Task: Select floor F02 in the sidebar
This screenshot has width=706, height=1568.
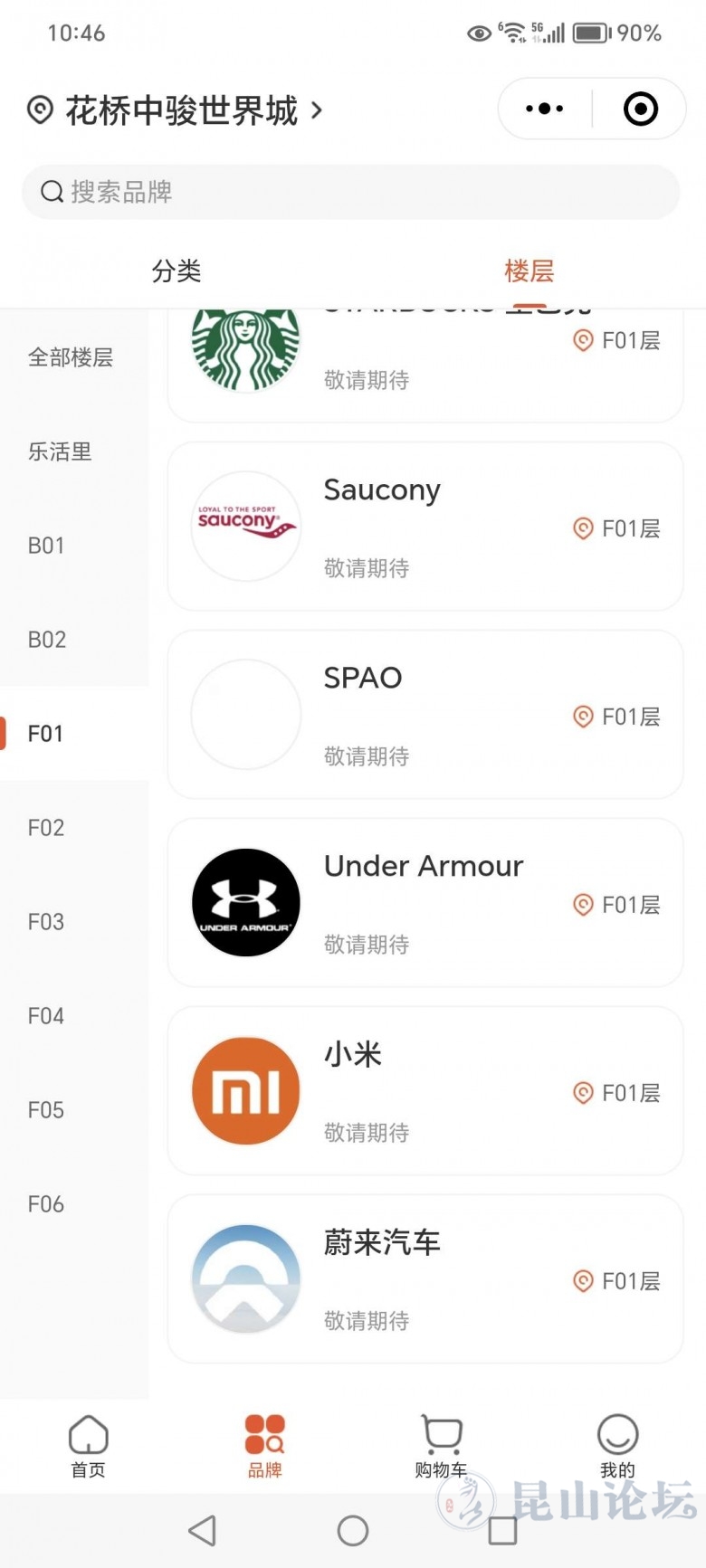Action: point(46,828)
